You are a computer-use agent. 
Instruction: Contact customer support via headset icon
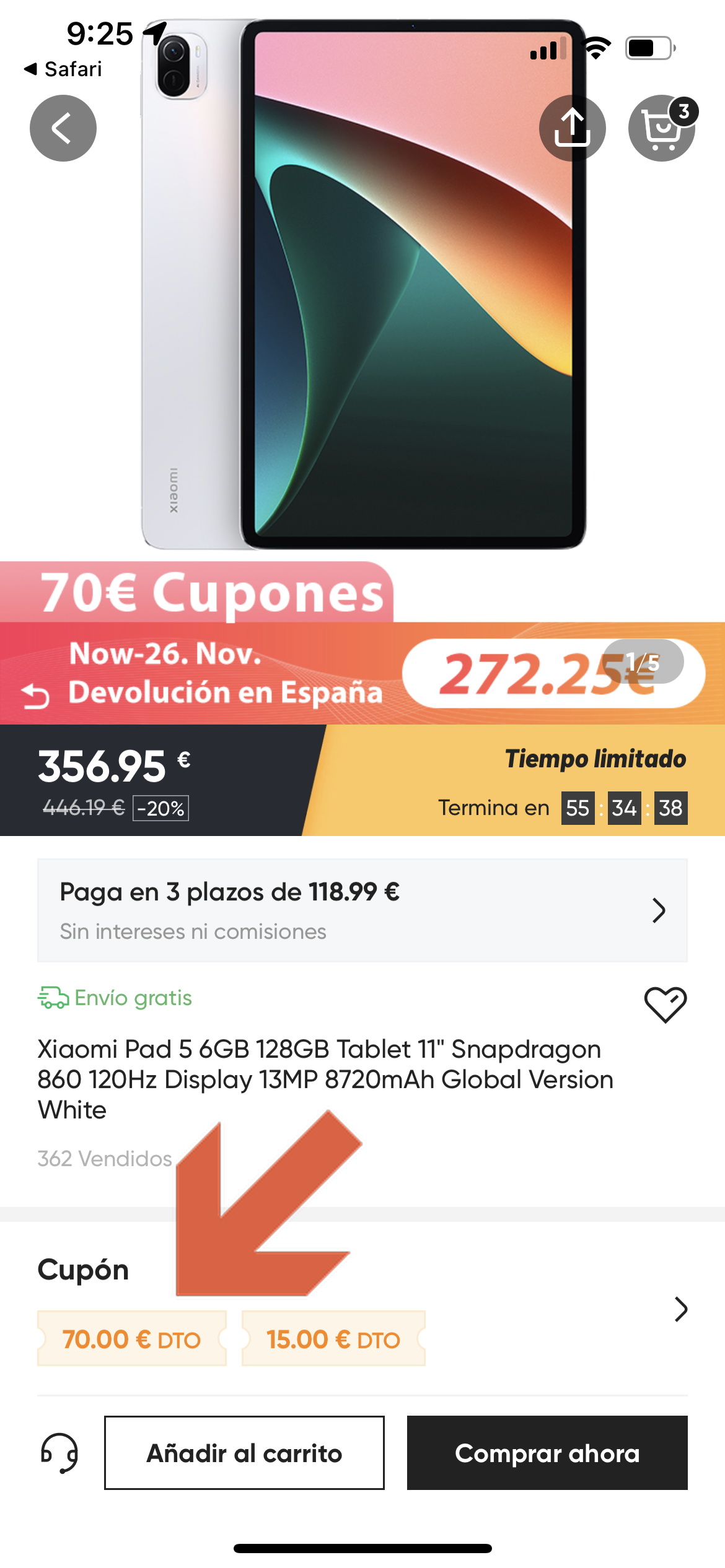(59, 1453)
